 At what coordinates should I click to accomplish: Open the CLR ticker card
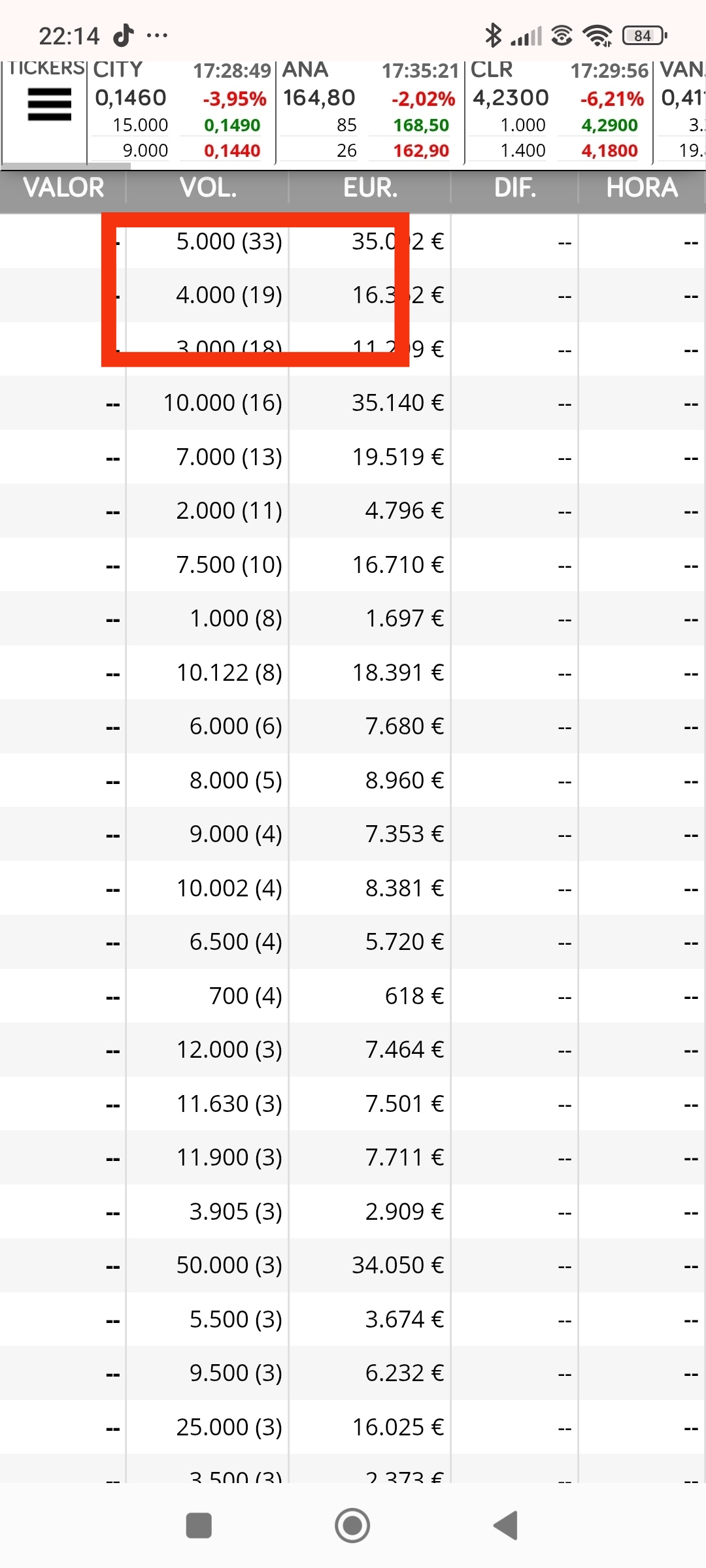(x=559, y=111)
